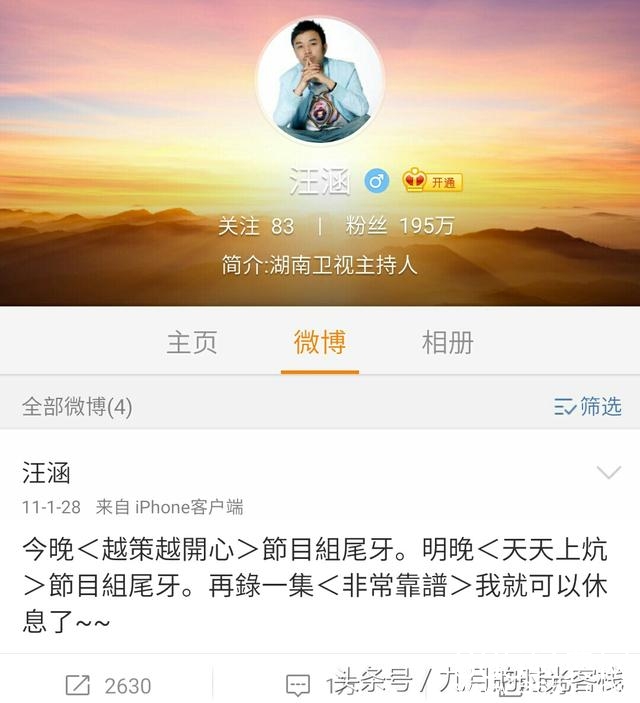This screenshot has width=640, height=703.
Task: Tap the 开通 membership badge
Action: 433,181
